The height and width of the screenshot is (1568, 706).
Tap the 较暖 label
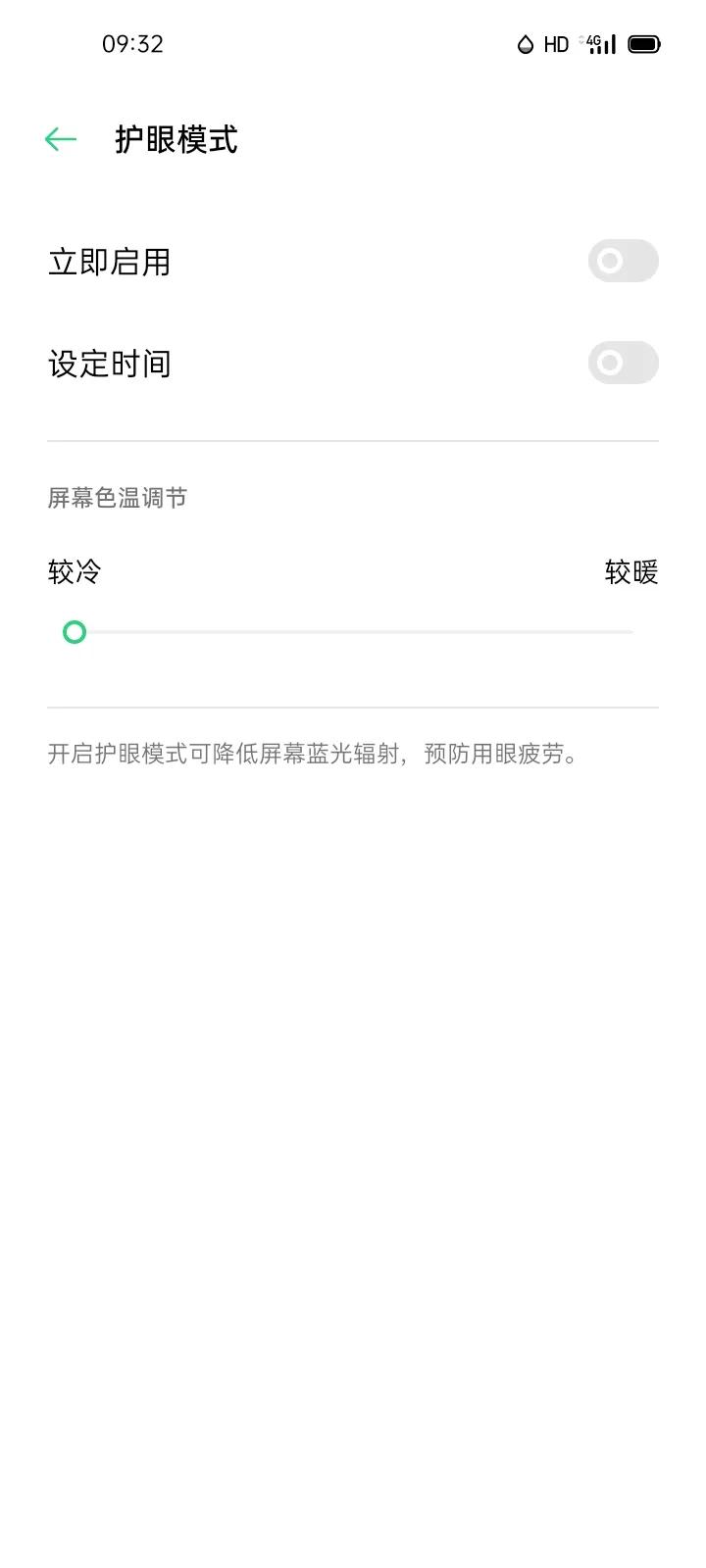pos(633,570)
